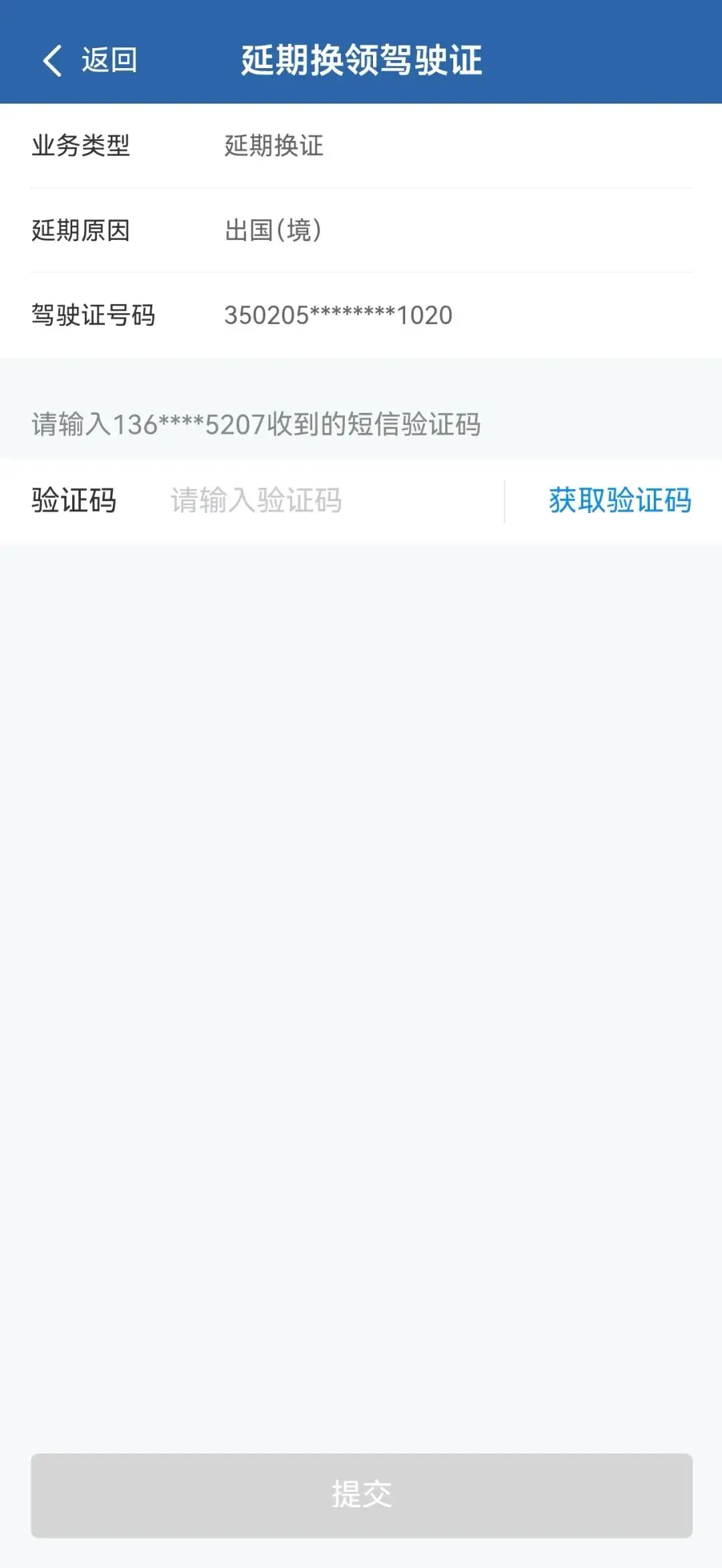722x1568 pixels.
Task: Tap the 出国(境) reason value
Action: pos(274,230)
